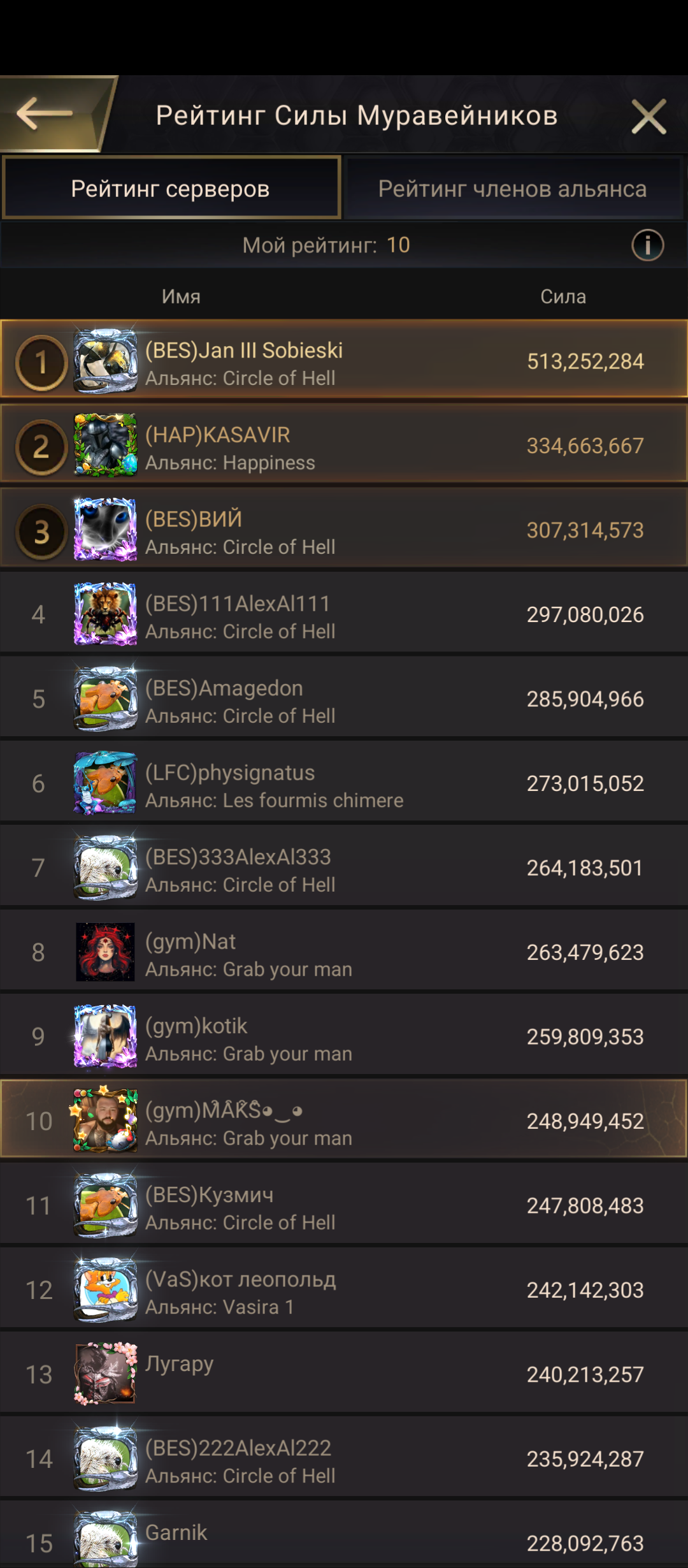Open my own rank 10 row
This screenshot has width=688, height=1568.
[344, 1121]
